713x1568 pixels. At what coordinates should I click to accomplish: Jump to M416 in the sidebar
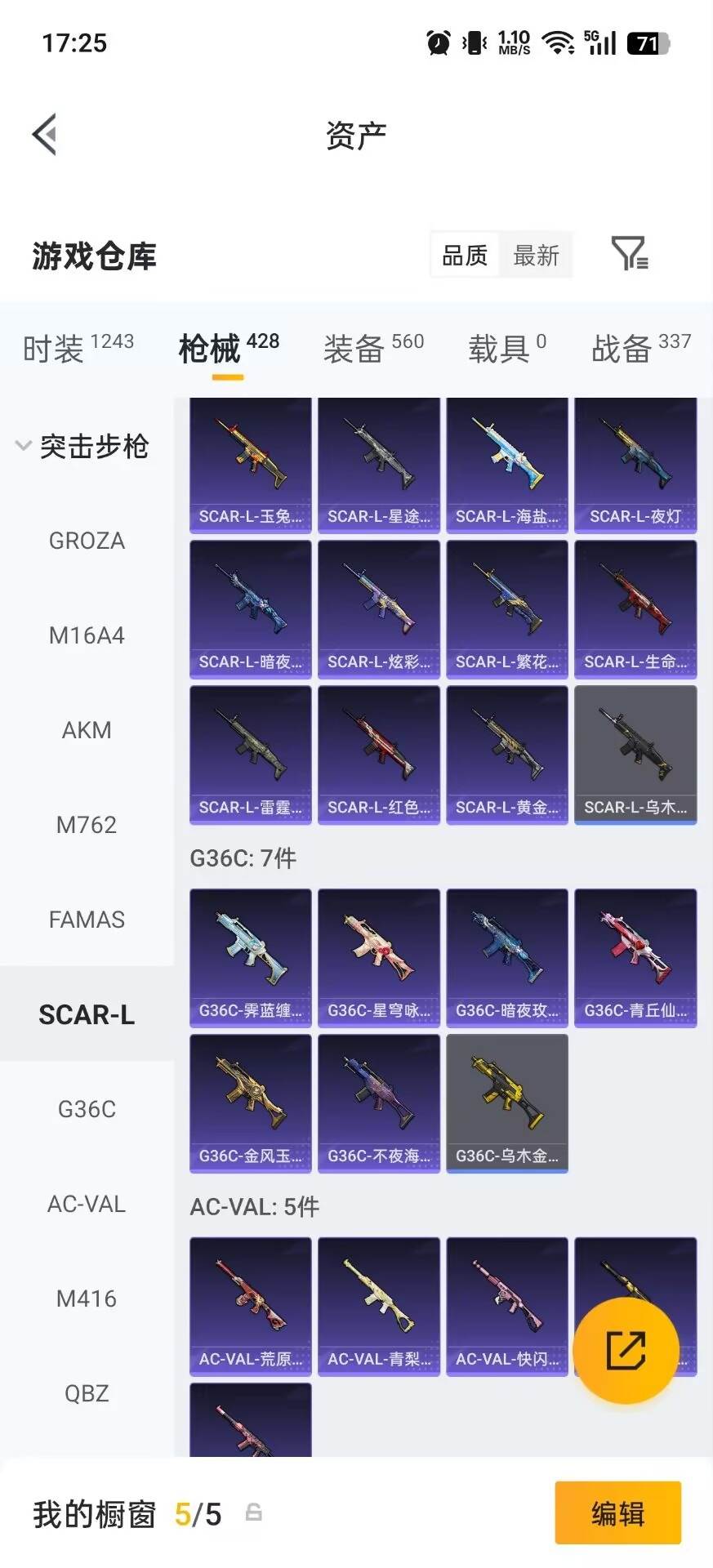87,1298
